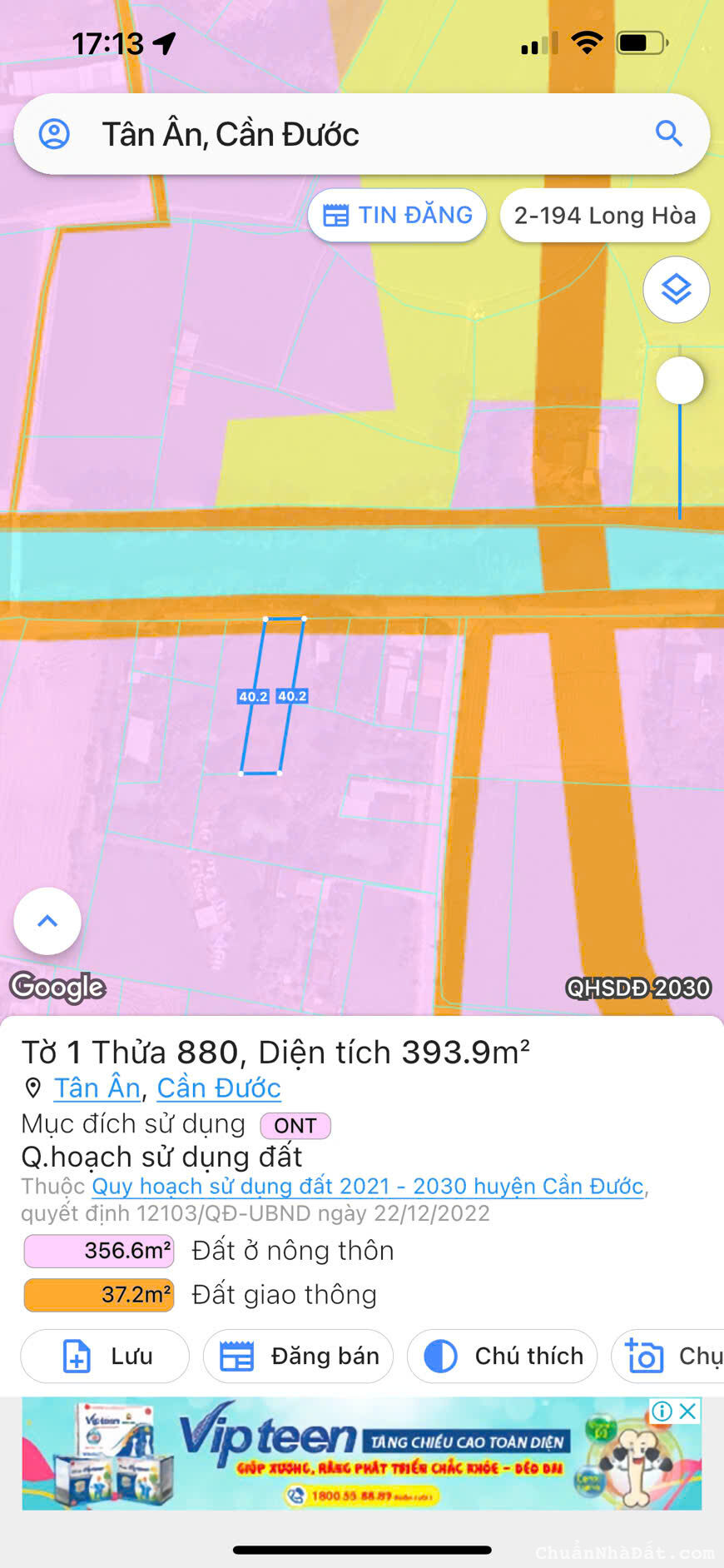Tap the Wi-Fi icon in the status bar
724x1568 pixels.
[x=588, y=42]
